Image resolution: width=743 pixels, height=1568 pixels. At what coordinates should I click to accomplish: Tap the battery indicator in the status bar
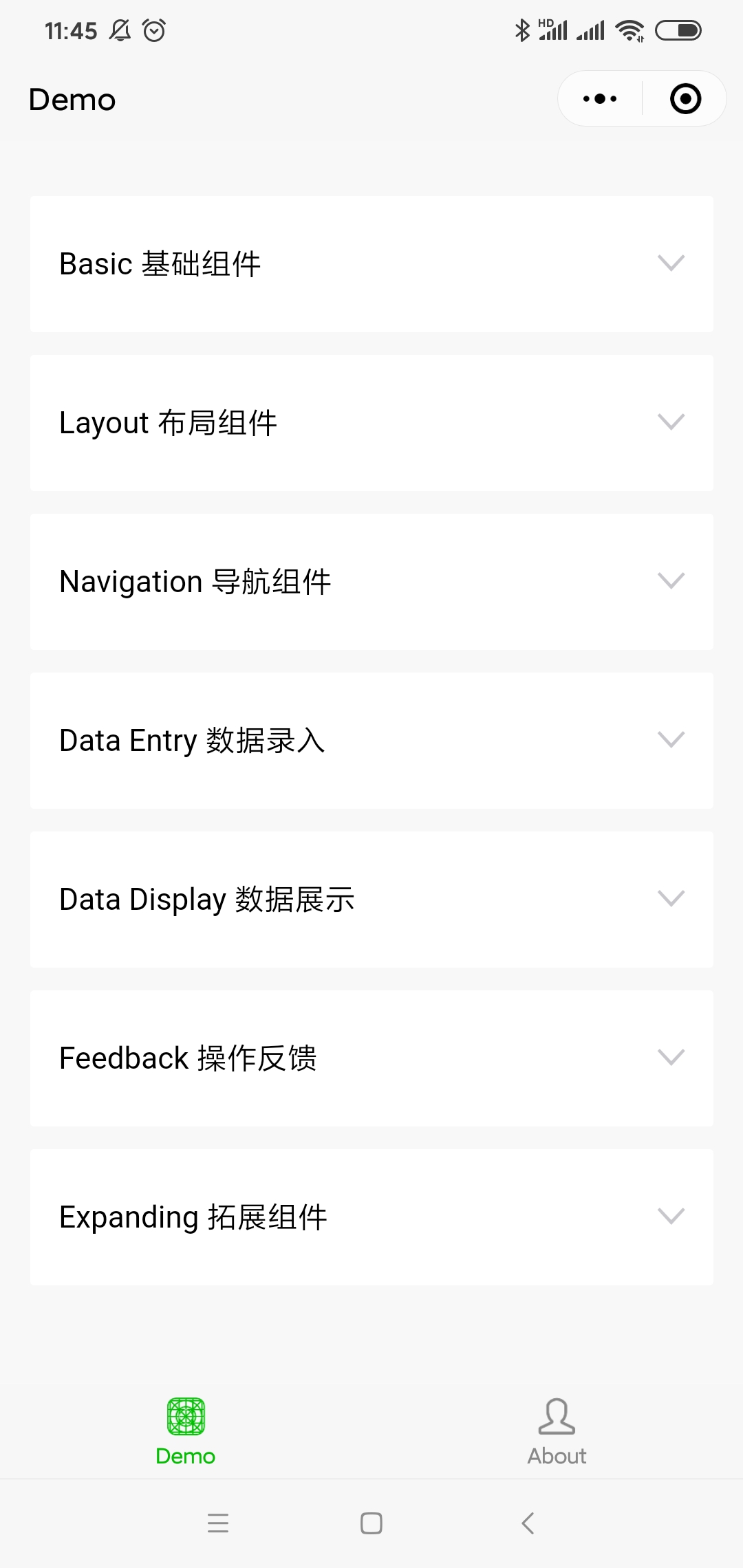pos(679,29)
